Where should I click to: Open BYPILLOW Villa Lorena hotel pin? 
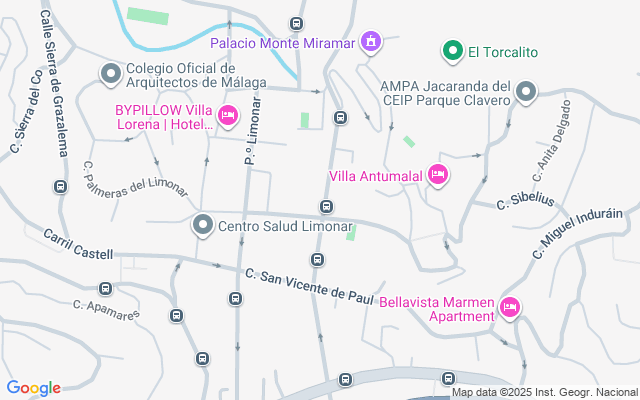coord(228,116)
